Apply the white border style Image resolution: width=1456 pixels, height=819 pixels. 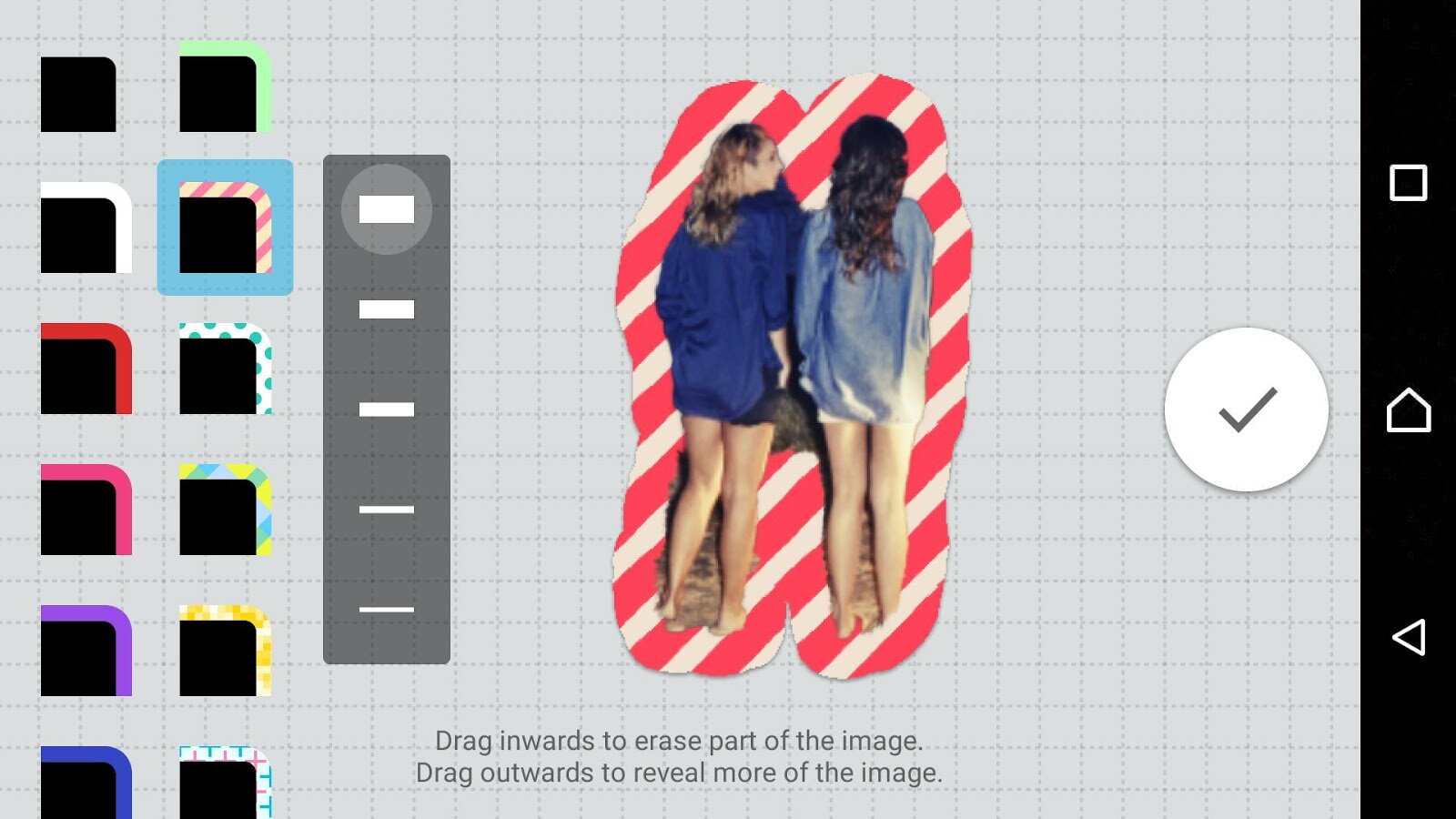point(86,227)
